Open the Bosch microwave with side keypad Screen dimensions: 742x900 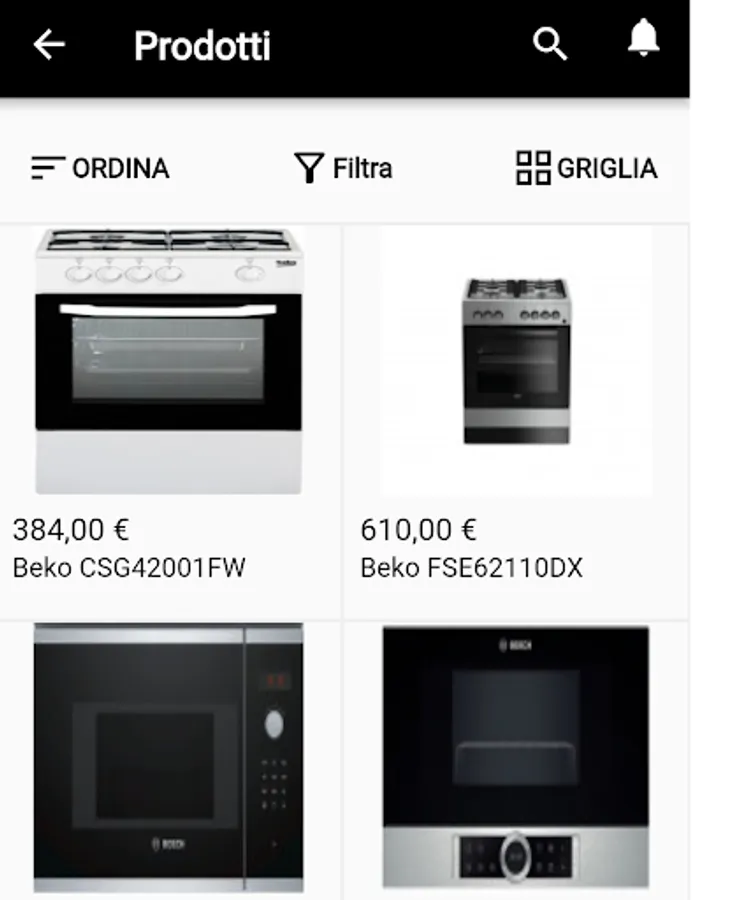(x=168, y=757)
